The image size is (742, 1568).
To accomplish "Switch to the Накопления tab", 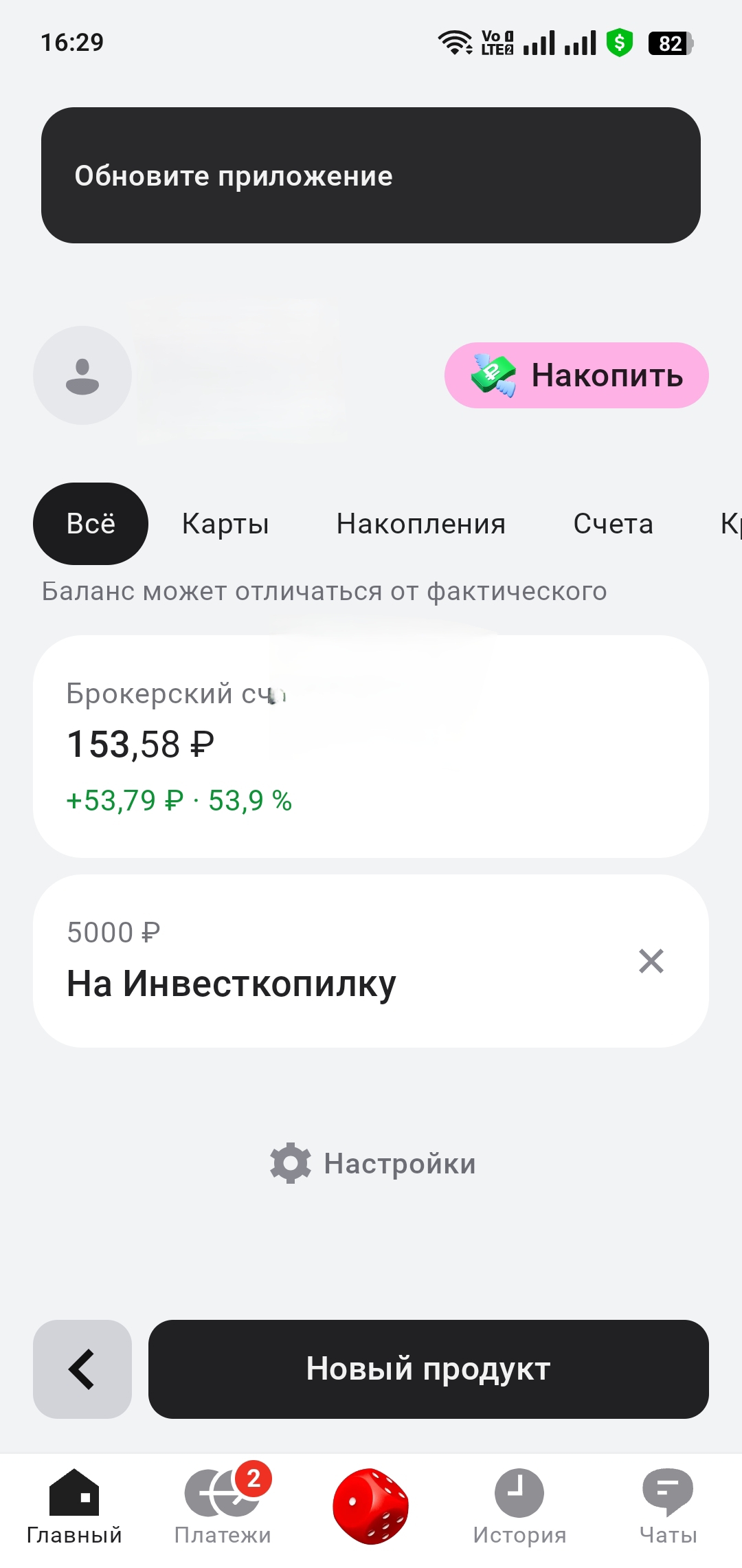I will 420,524.
